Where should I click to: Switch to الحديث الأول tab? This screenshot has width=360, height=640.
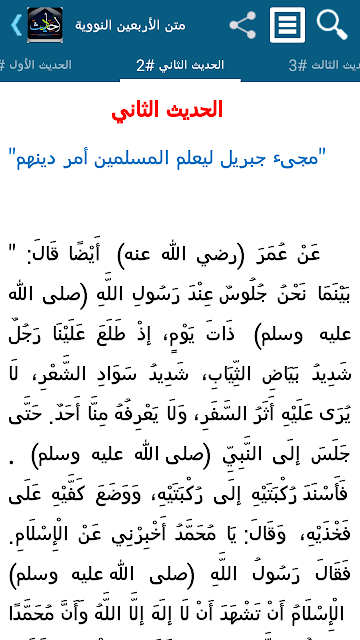tap(36, 65)
